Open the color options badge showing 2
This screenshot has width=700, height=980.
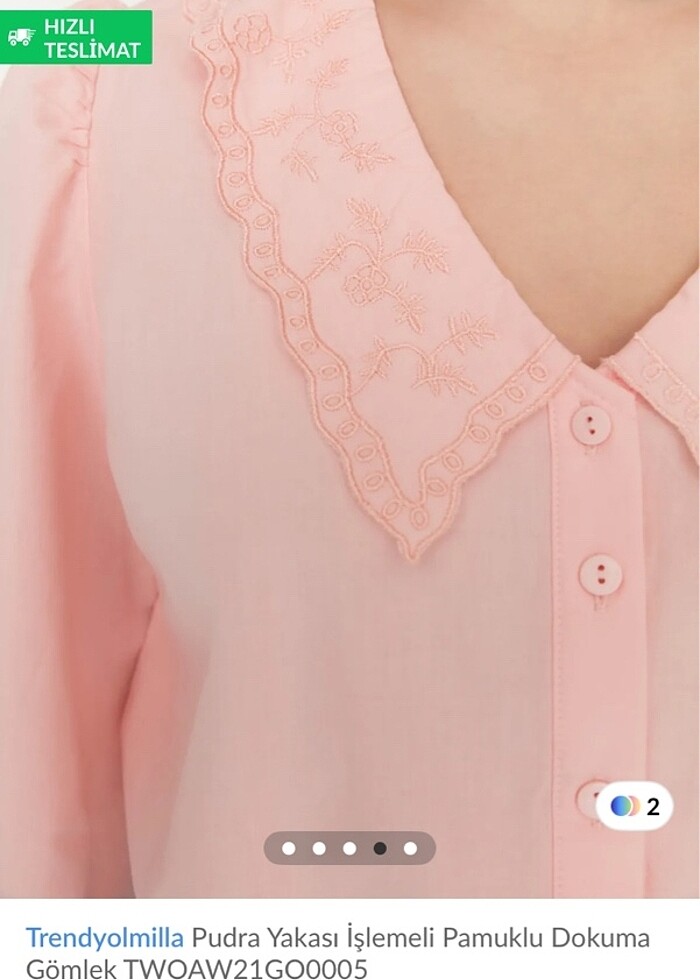tap(635, 806)
